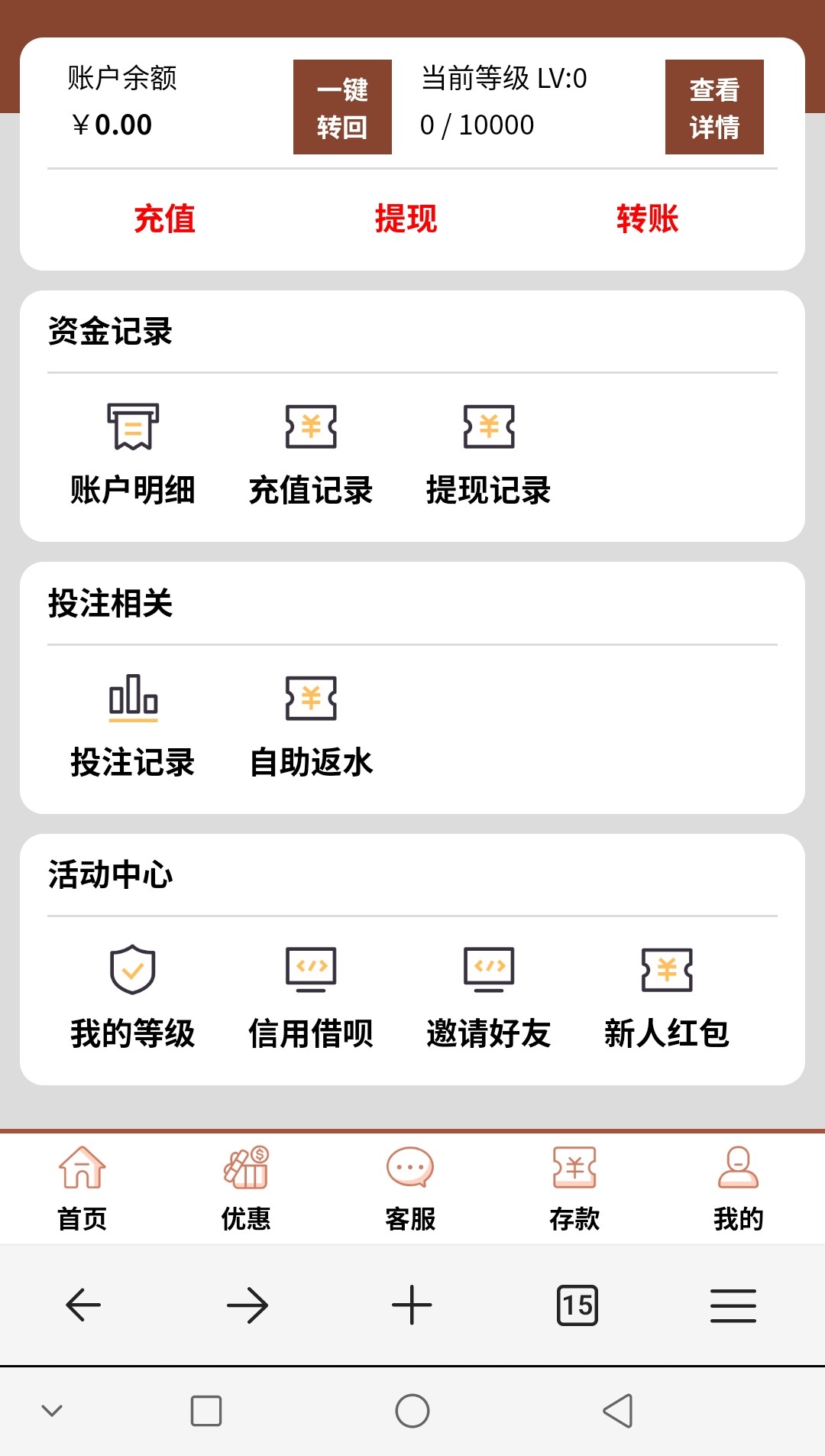Open 投注记录 betting records
The width and height of the screenshot is (825, 1456).
pyautogui.click(x=133, y=727)
